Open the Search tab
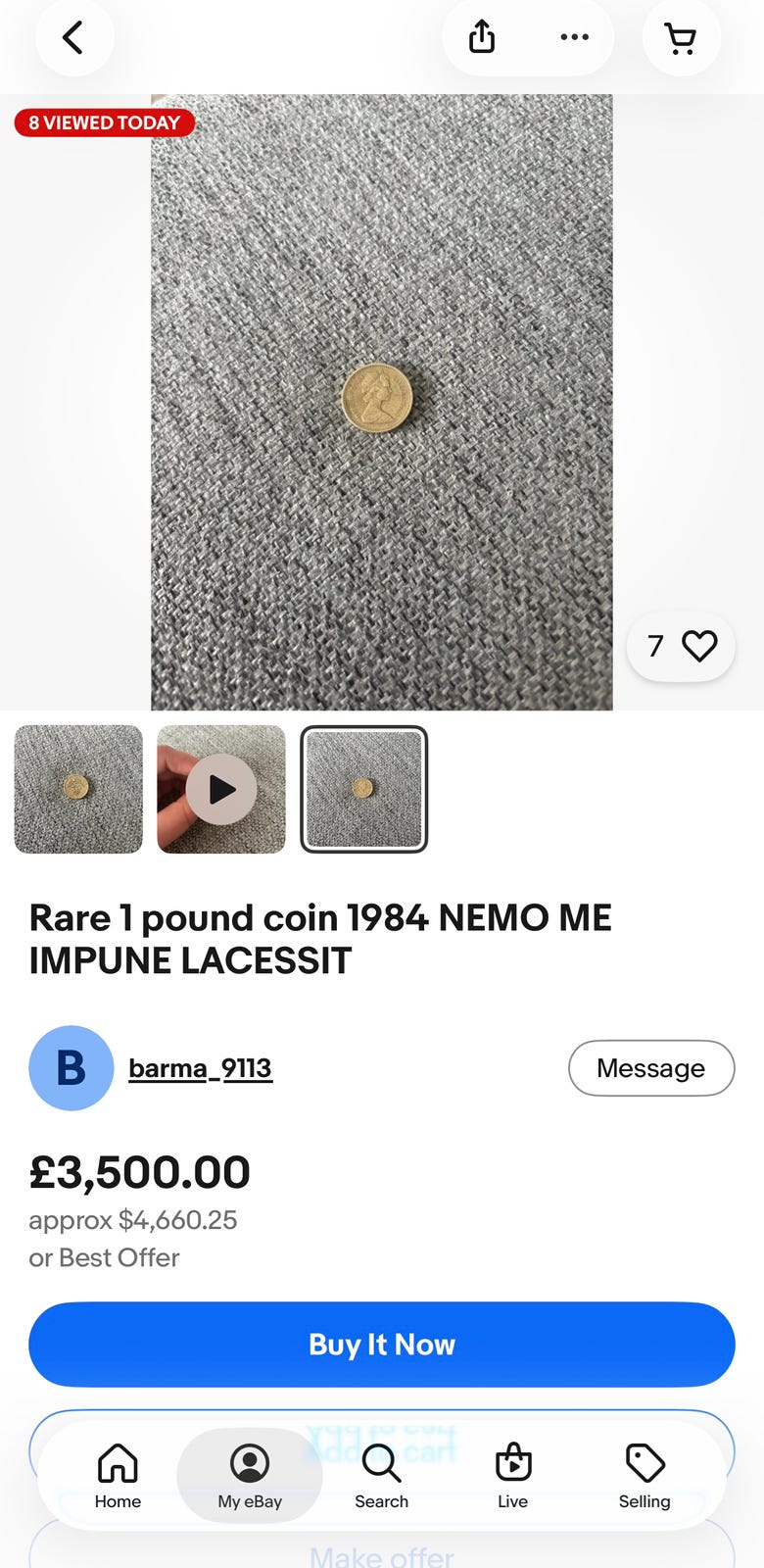The width and height of the screenshot is (764, 1568). pyautogui.click(x=381, y=1476)
